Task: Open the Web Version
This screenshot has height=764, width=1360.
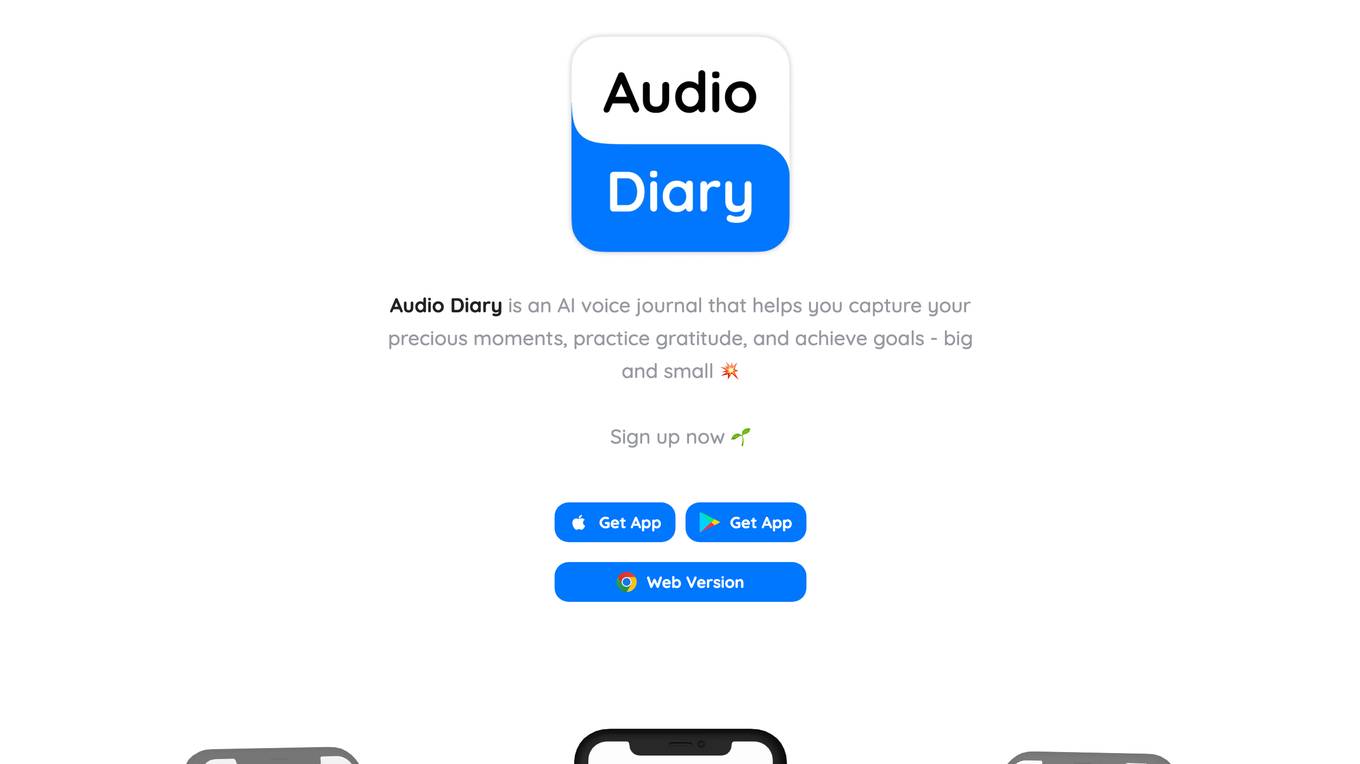Action: [x=680, y=582]
